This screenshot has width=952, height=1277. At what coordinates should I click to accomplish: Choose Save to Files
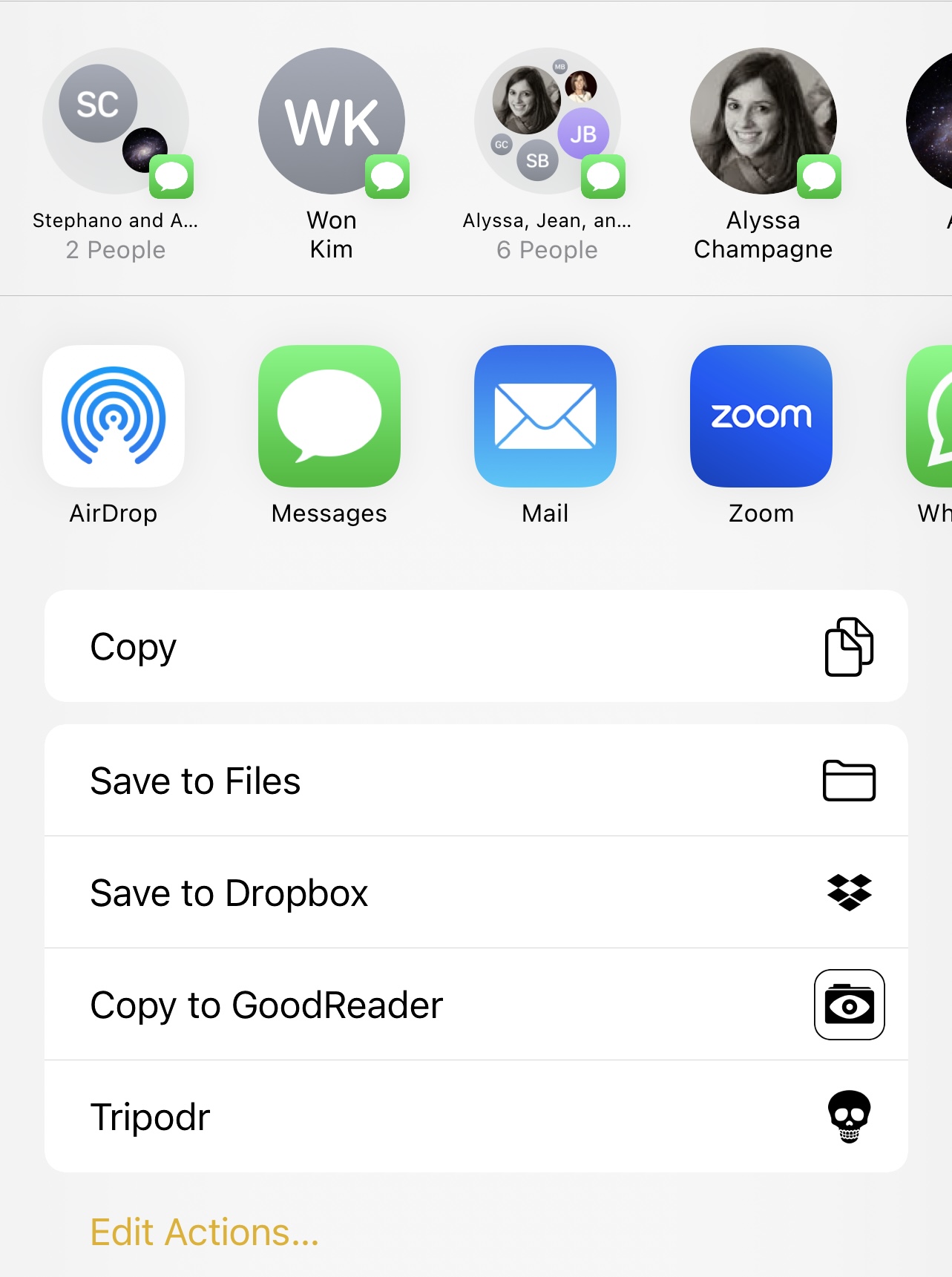476,781
